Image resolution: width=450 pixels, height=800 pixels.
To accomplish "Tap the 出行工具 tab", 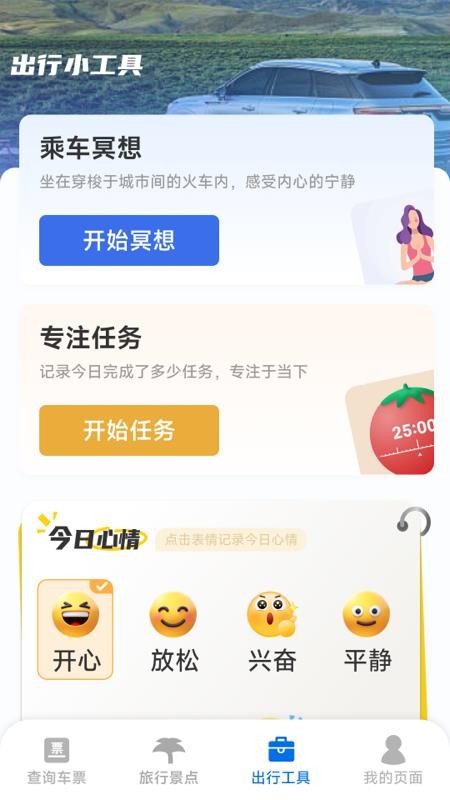I will 281,761.
